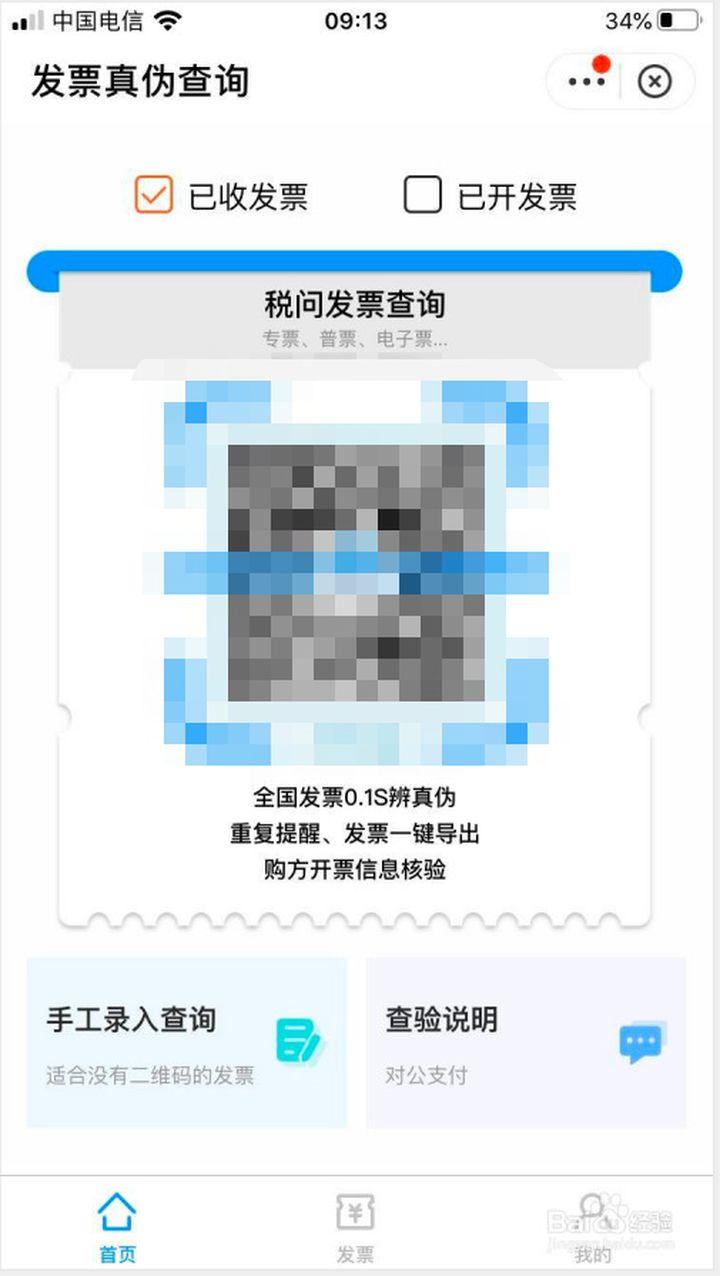Tap the scan area to scan invoice
This screenshot has height=1276, width=720.
click(356, 572)
